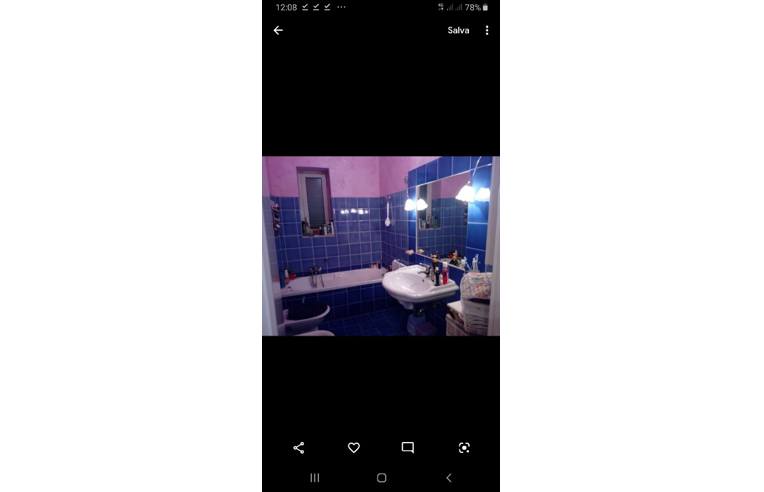Mark the photo as favorite
Image resolution: width=764 pixels, height=492 pixels.
coord(353,448)
